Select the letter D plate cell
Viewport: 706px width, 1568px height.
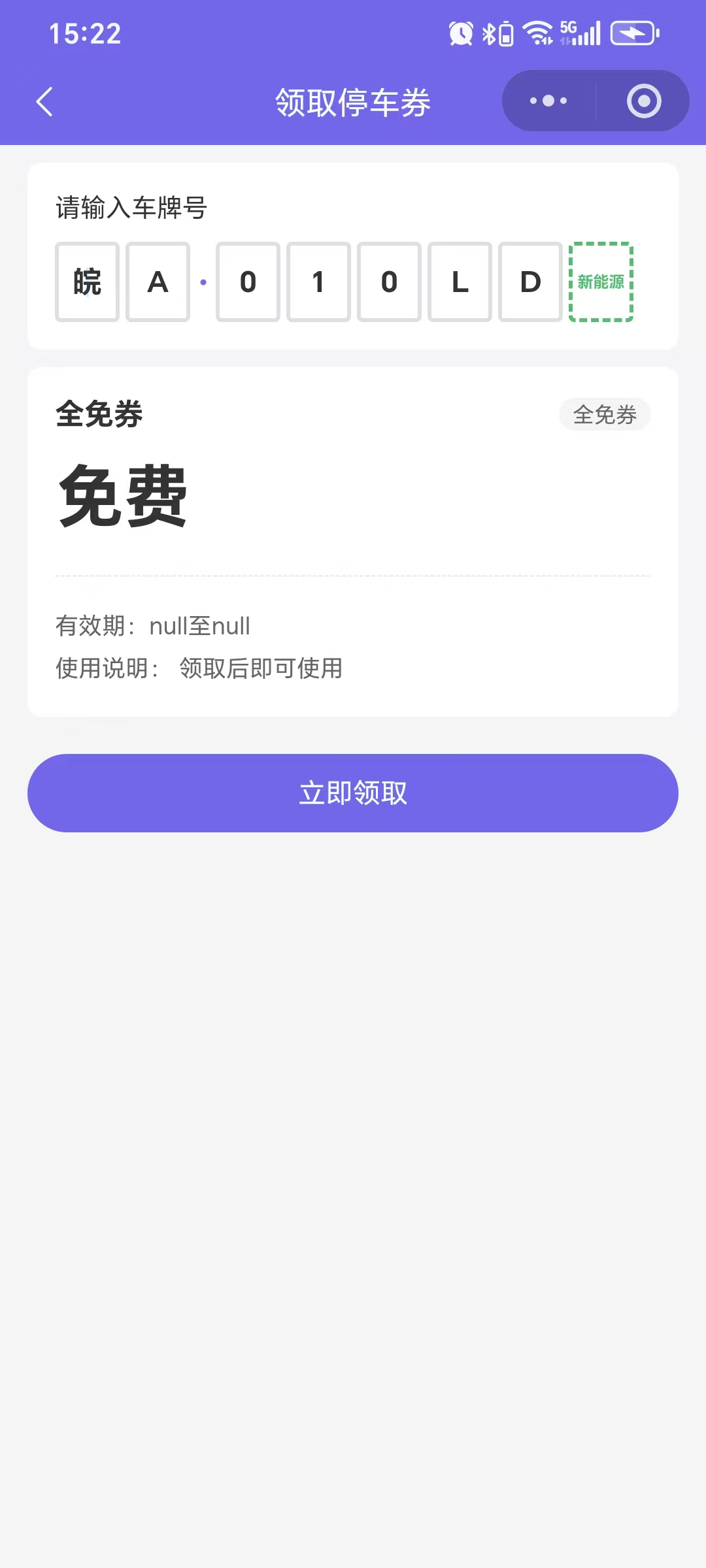coord(530,282)
